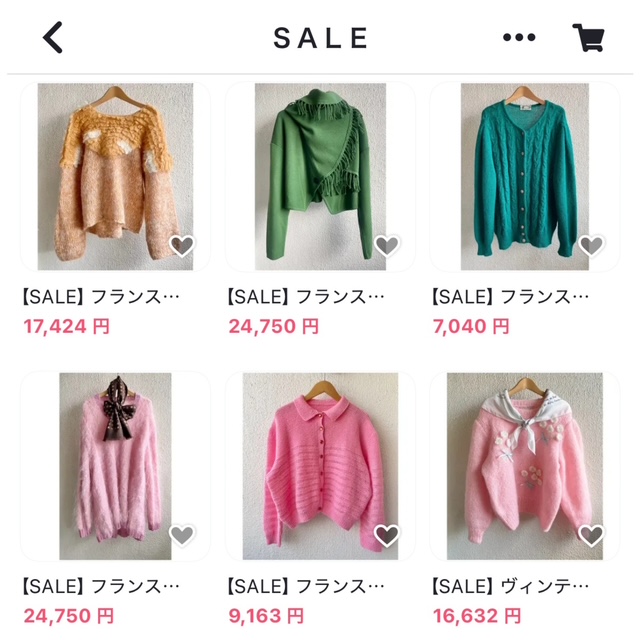This screenshot has width=640, height=640.
Task: Open the pink collared cardigan for 9,163 yen
Action: (x=320, y=466)
